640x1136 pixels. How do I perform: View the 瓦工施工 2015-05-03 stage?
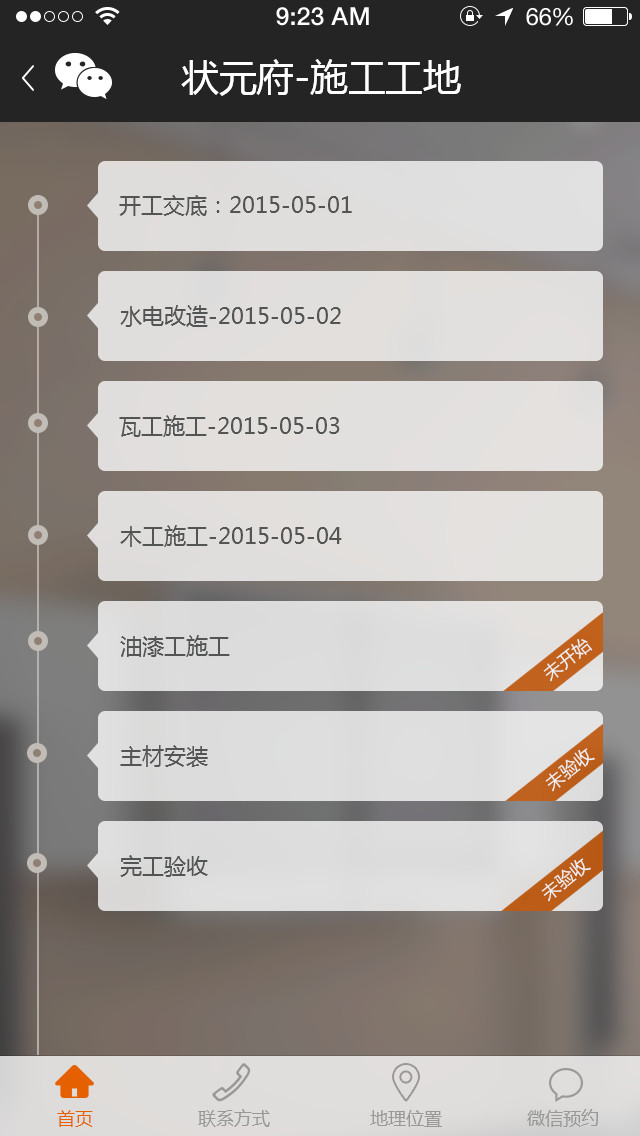[350, 426]
